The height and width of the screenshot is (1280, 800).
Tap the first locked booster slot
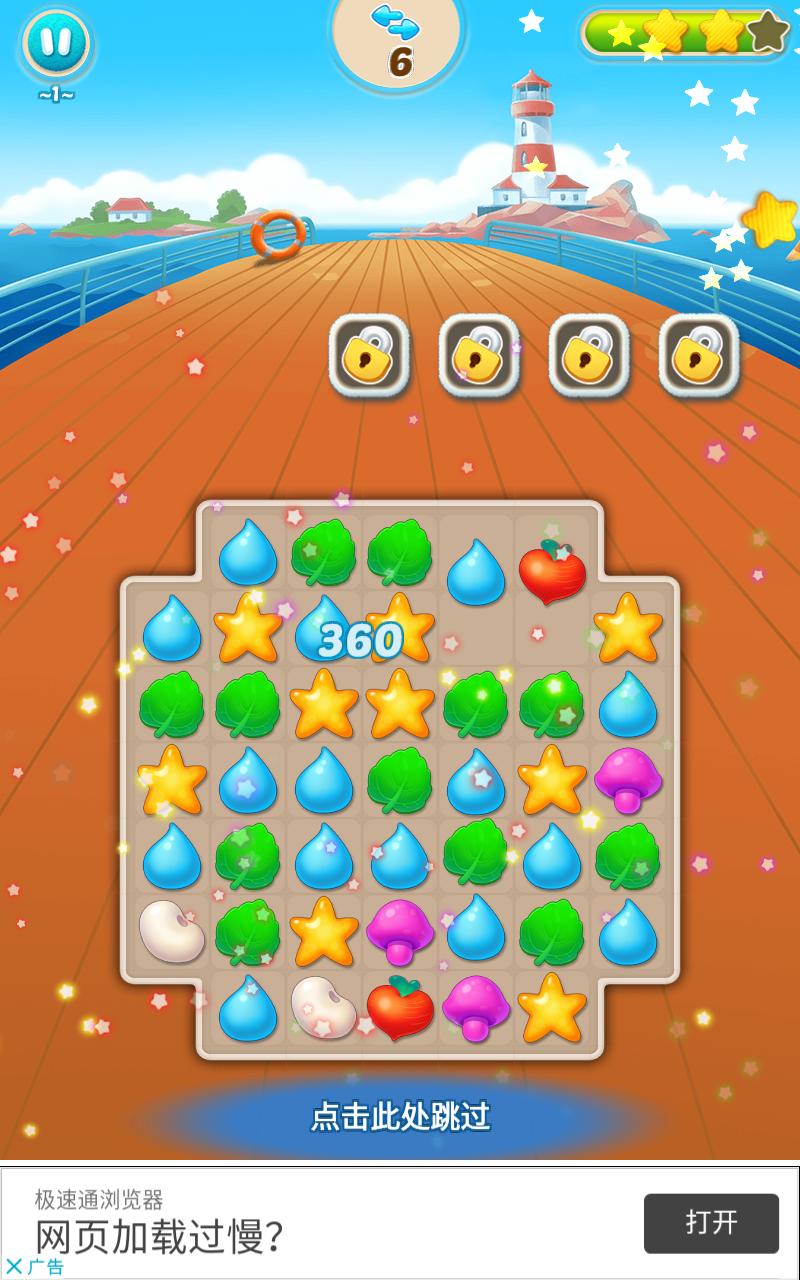(369, 355)
